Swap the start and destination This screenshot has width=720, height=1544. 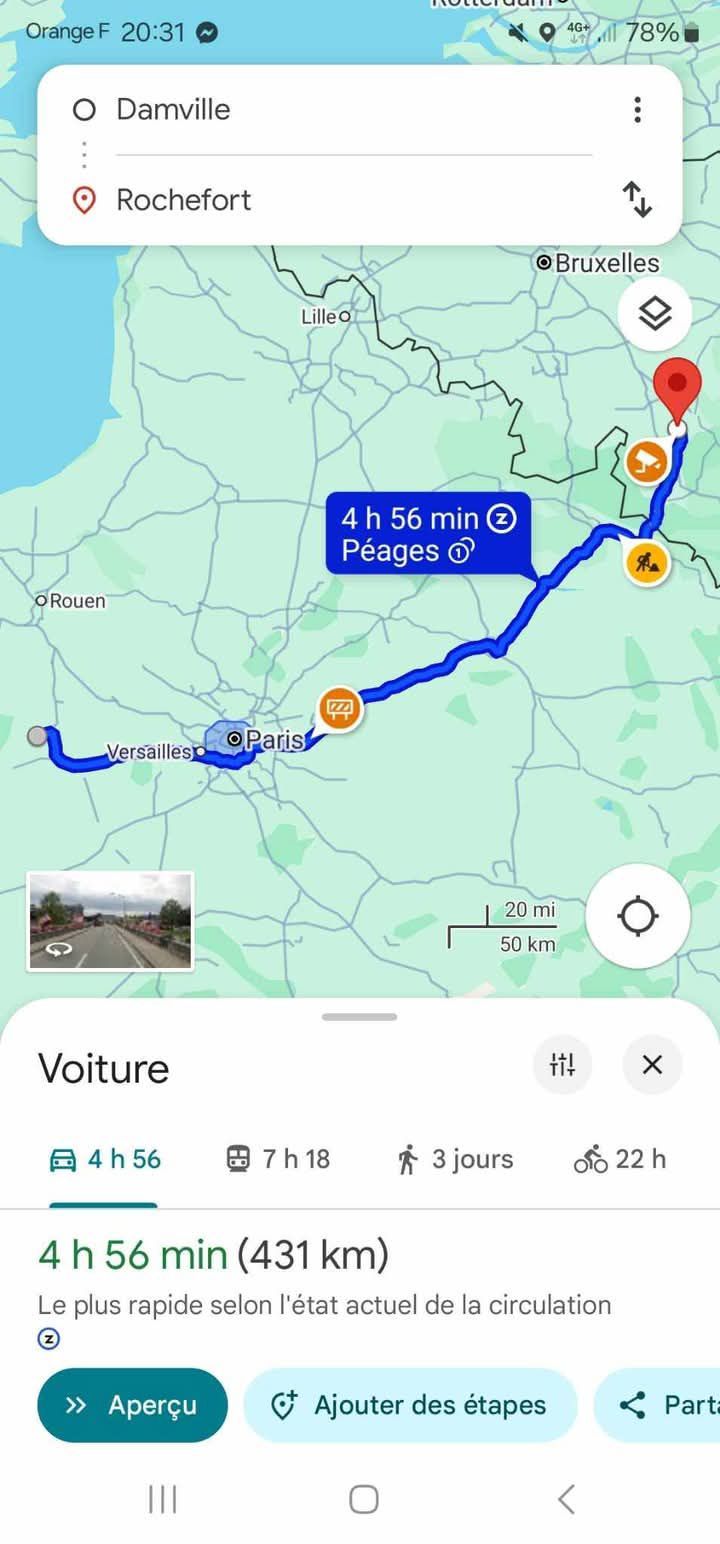point(637,200)
